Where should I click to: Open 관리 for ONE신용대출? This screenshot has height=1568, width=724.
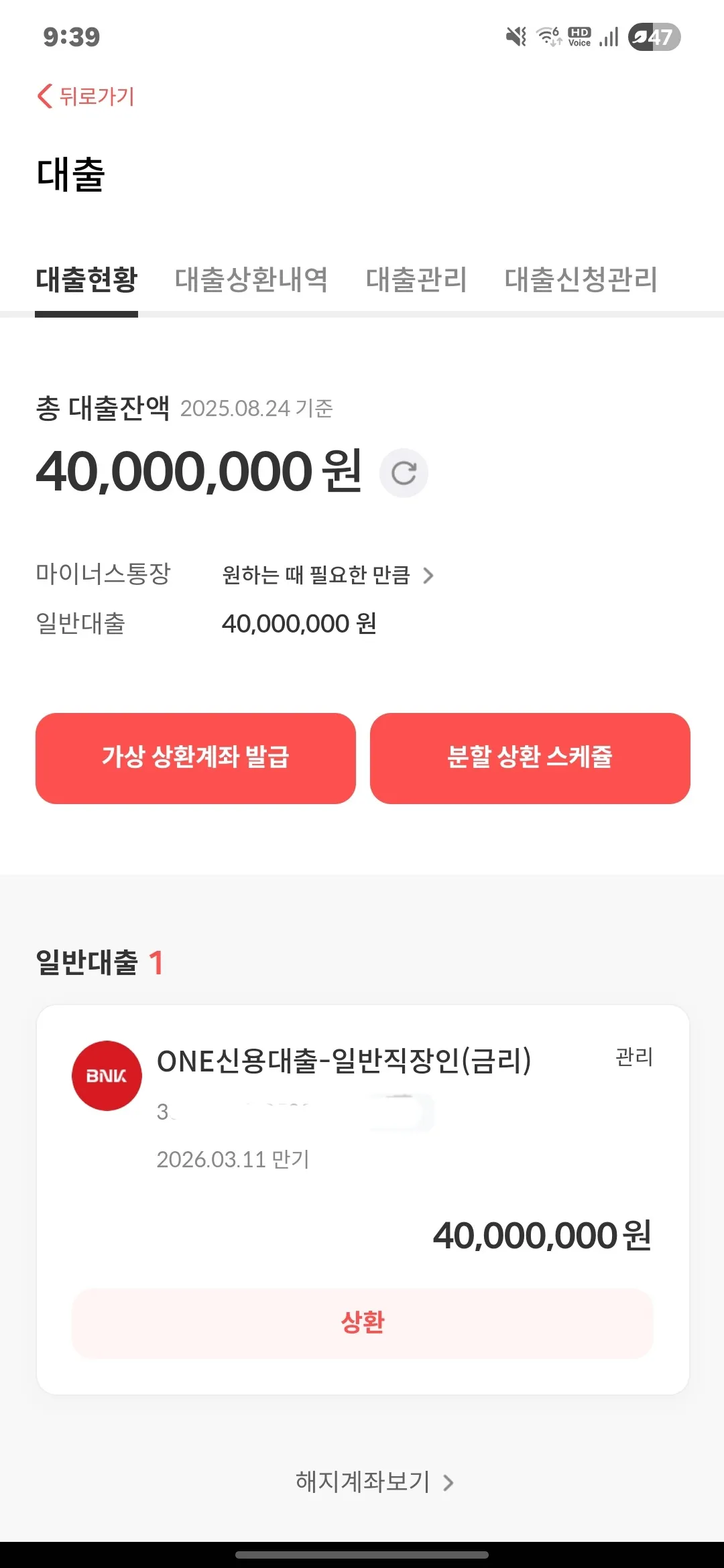(x=633, y=1057)
